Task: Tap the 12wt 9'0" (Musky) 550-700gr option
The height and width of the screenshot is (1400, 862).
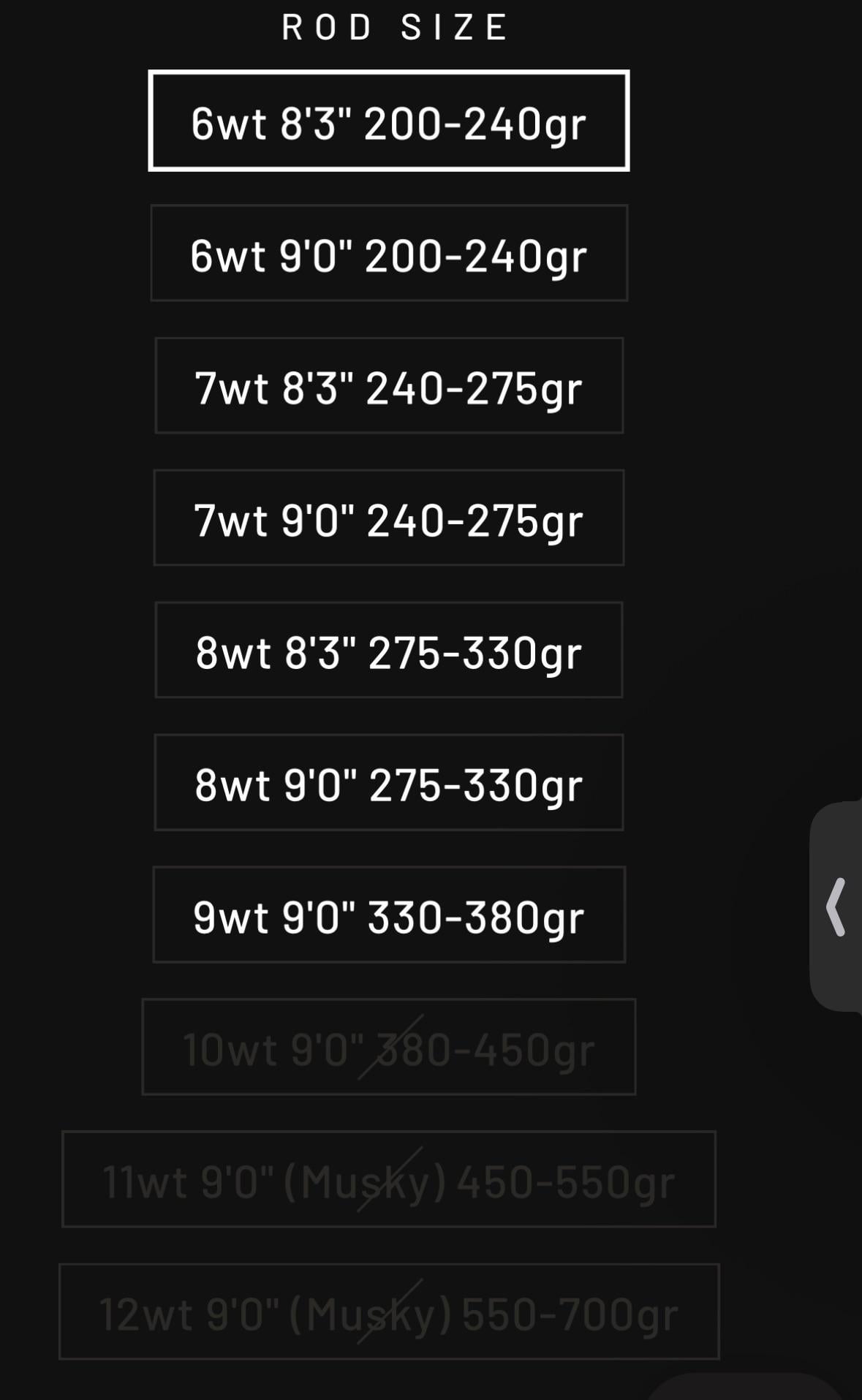Action: tap(388, 1312)
